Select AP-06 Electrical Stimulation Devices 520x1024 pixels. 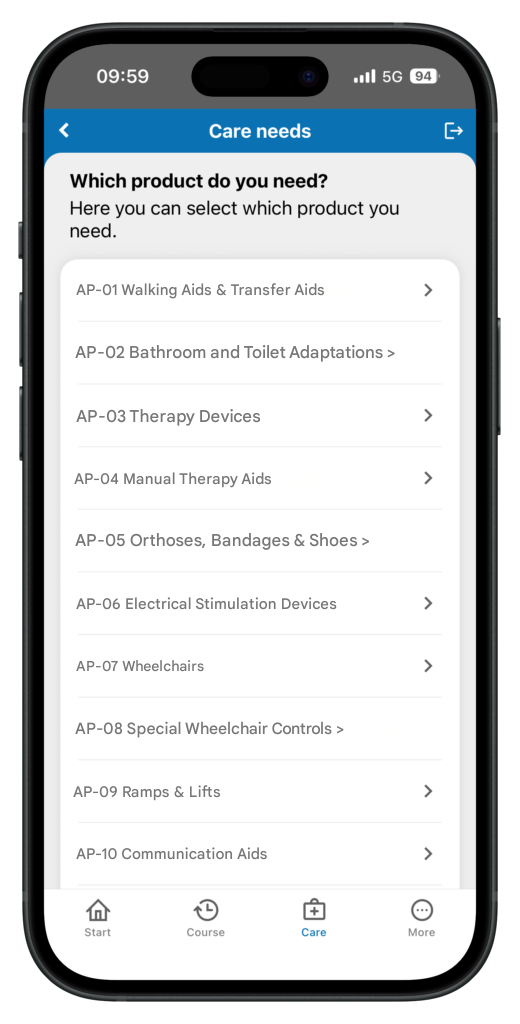[x=260, y=603]
